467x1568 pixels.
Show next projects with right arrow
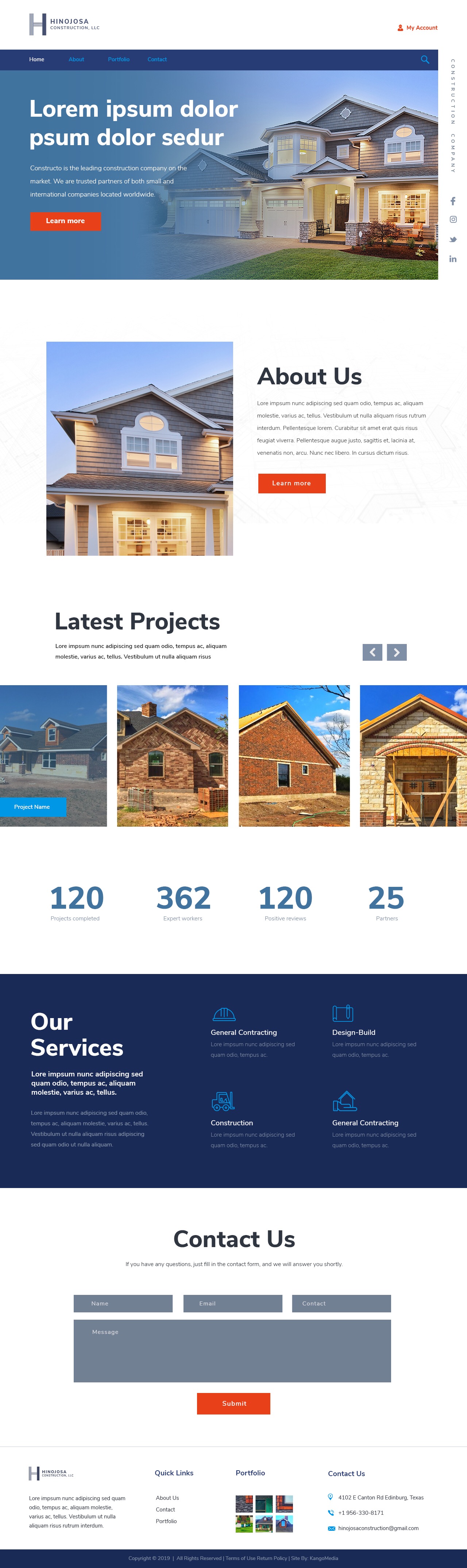(396, 652)
